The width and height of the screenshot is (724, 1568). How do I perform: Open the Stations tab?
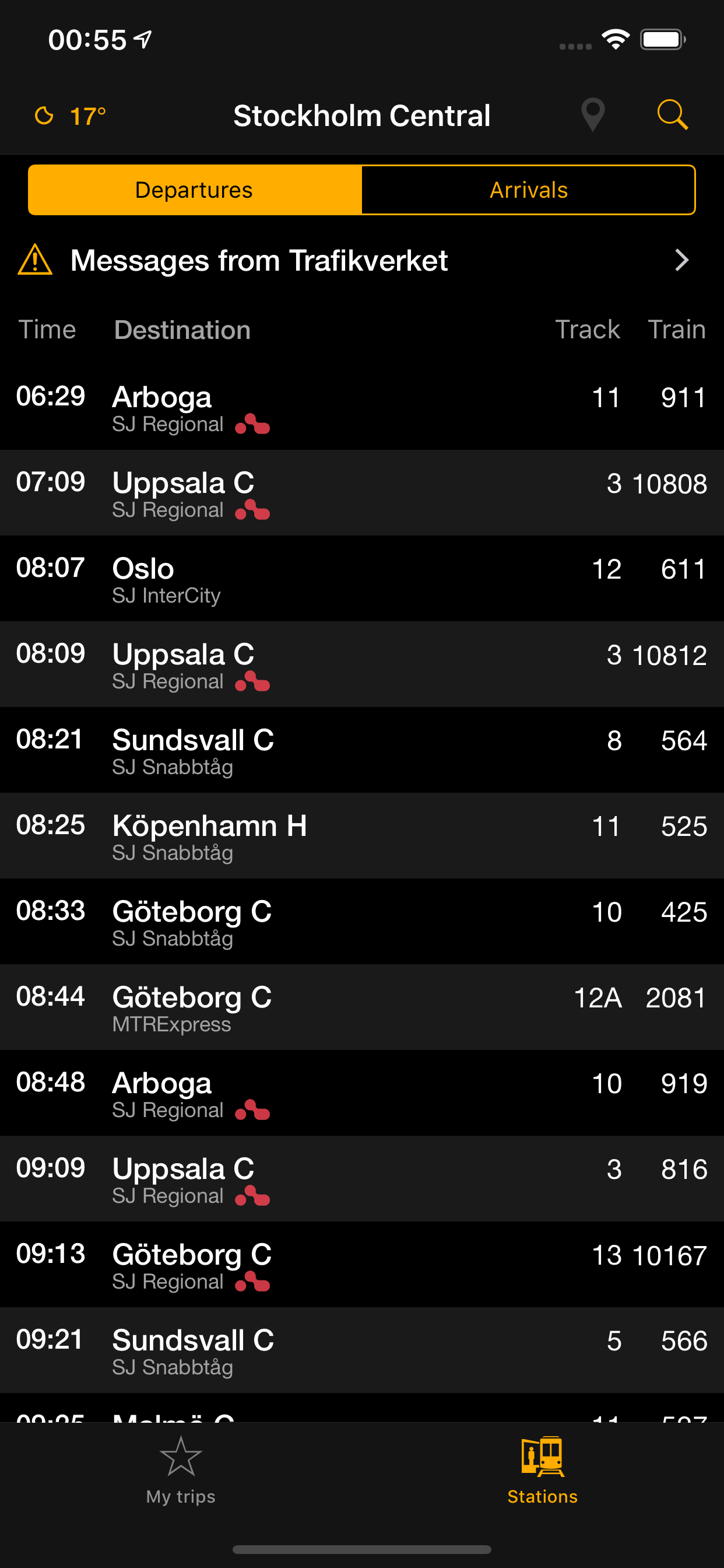point(543,1471)
